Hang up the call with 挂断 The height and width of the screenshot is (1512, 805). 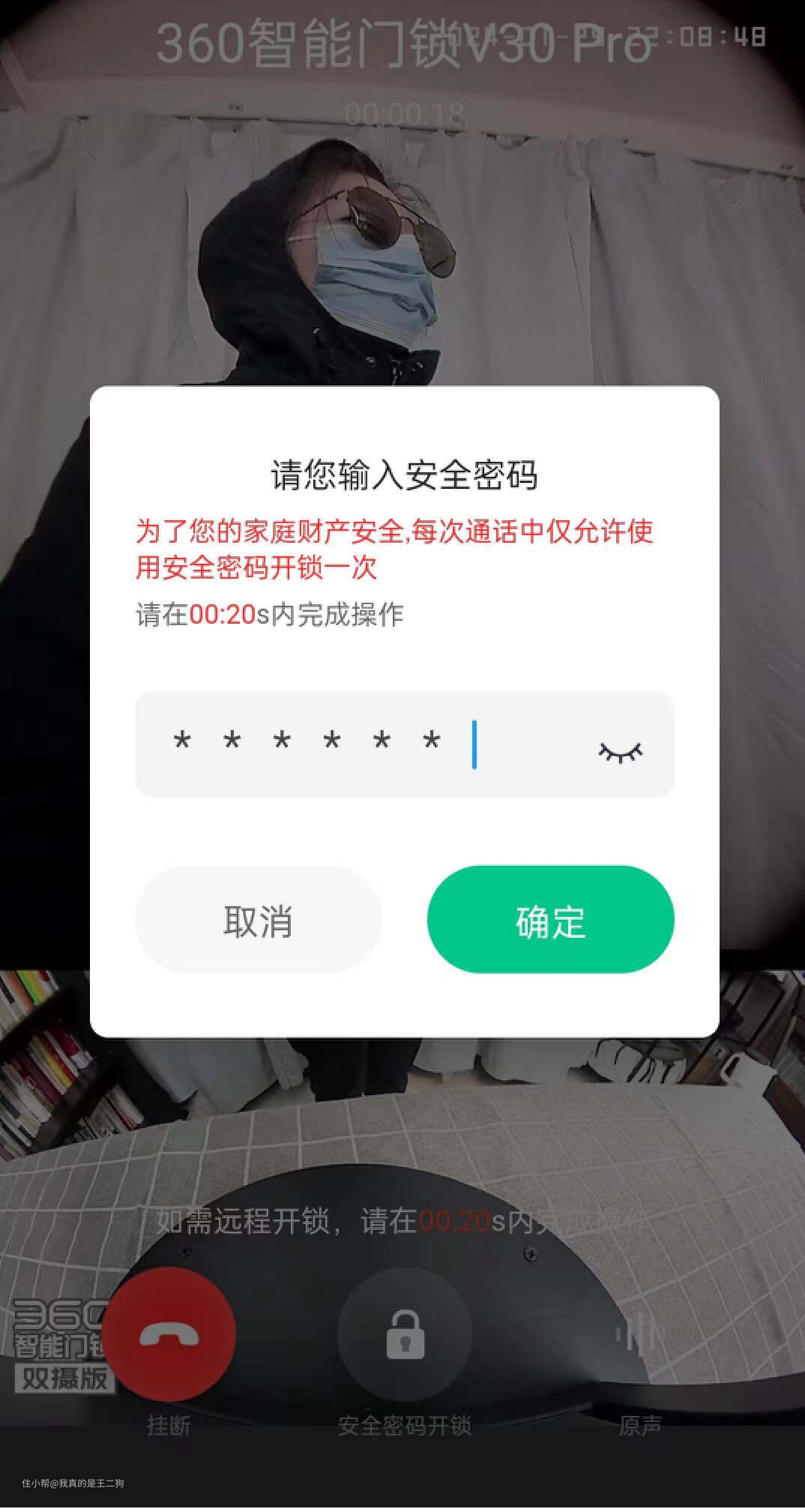169,1334
